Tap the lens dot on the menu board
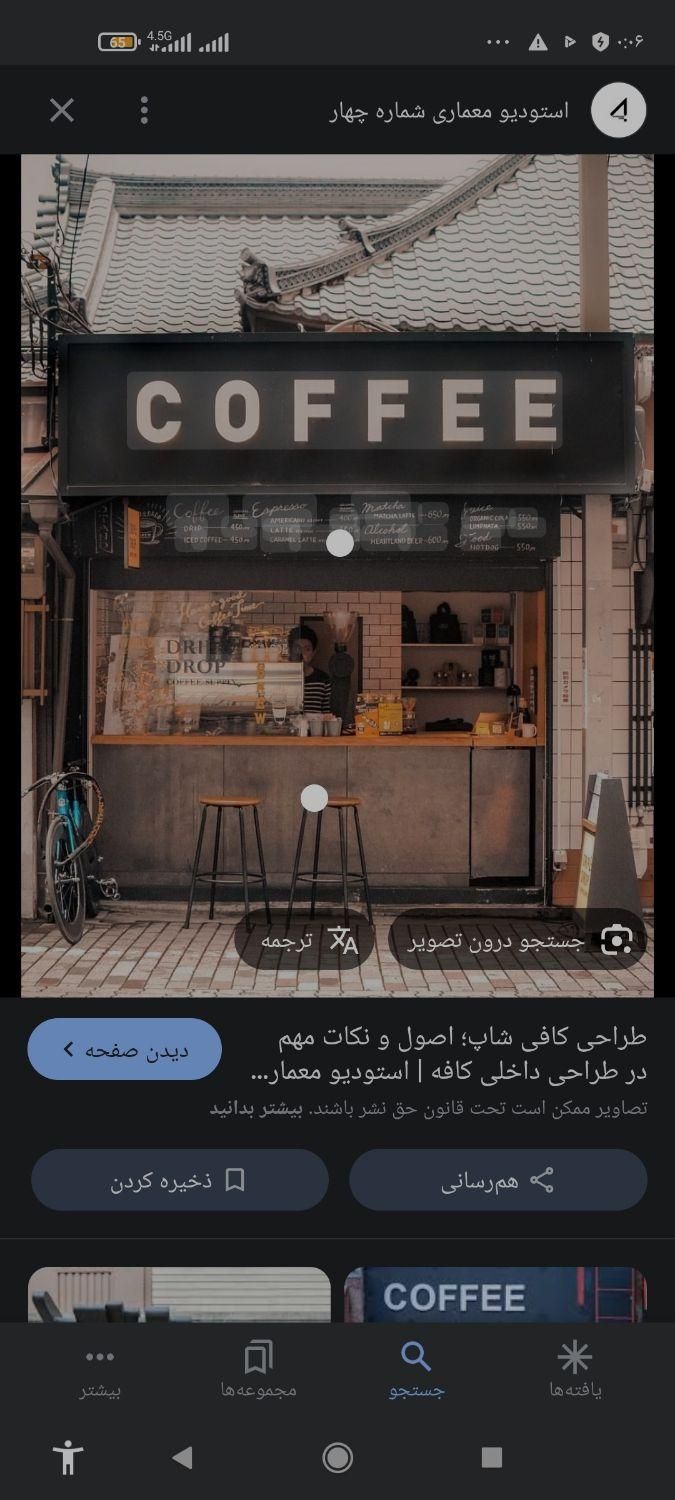 340,543
